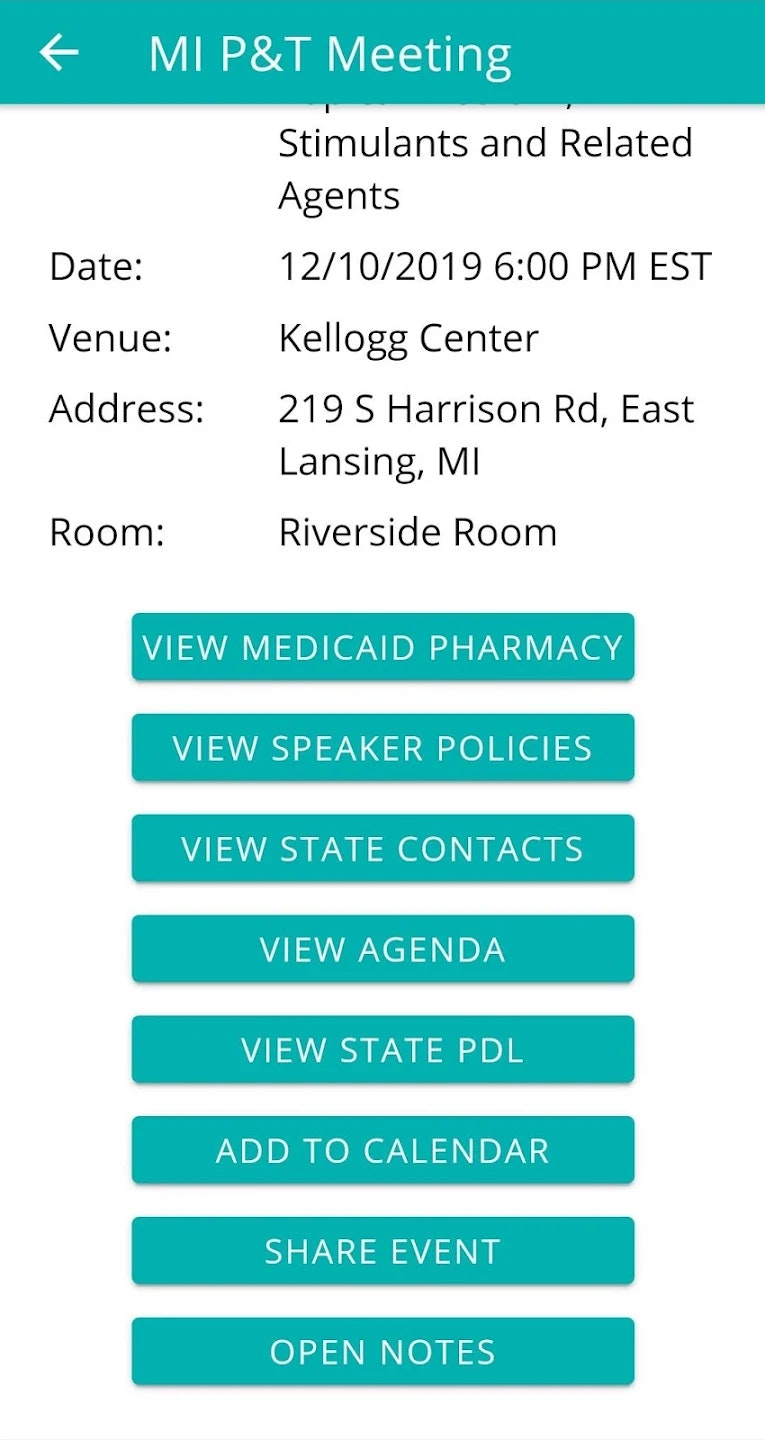Image resolution: width=765 pixels, height=1440 pixels.
Task: Open the View Speaker Policies button
Action: [383, 748]
